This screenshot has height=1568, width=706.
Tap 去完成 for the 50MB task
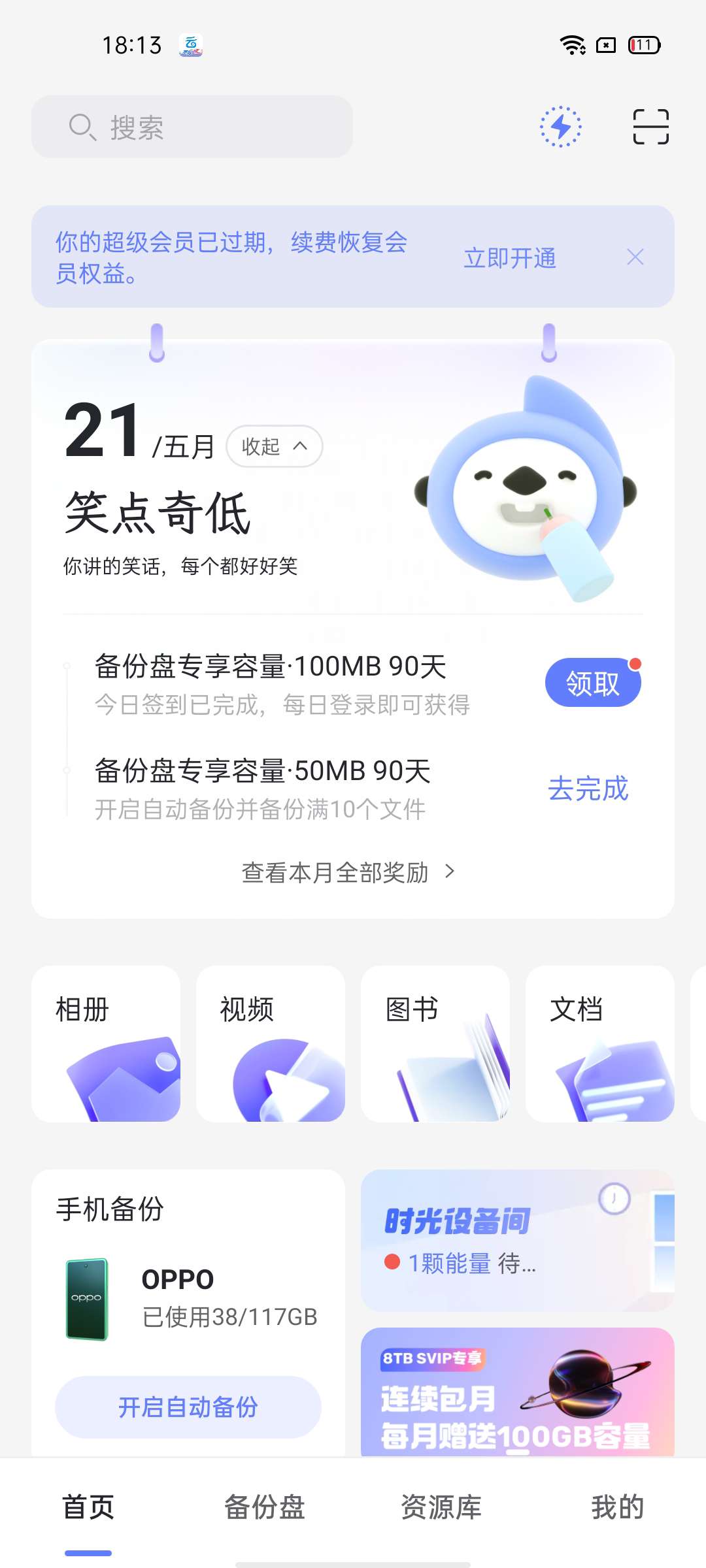[x=588, y=789]
